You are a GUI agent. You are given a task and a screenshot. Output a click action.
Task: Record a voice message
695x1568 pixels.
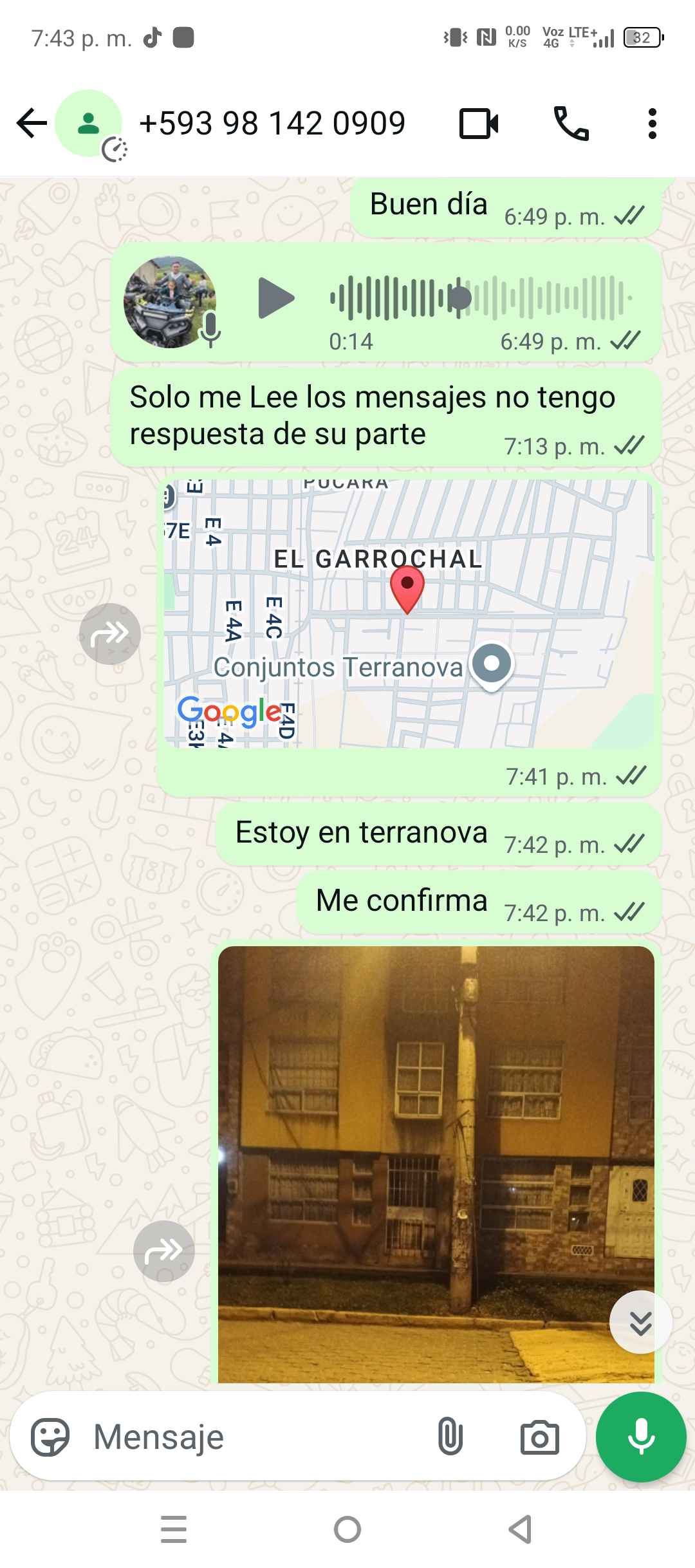[x=641, y=1437]
